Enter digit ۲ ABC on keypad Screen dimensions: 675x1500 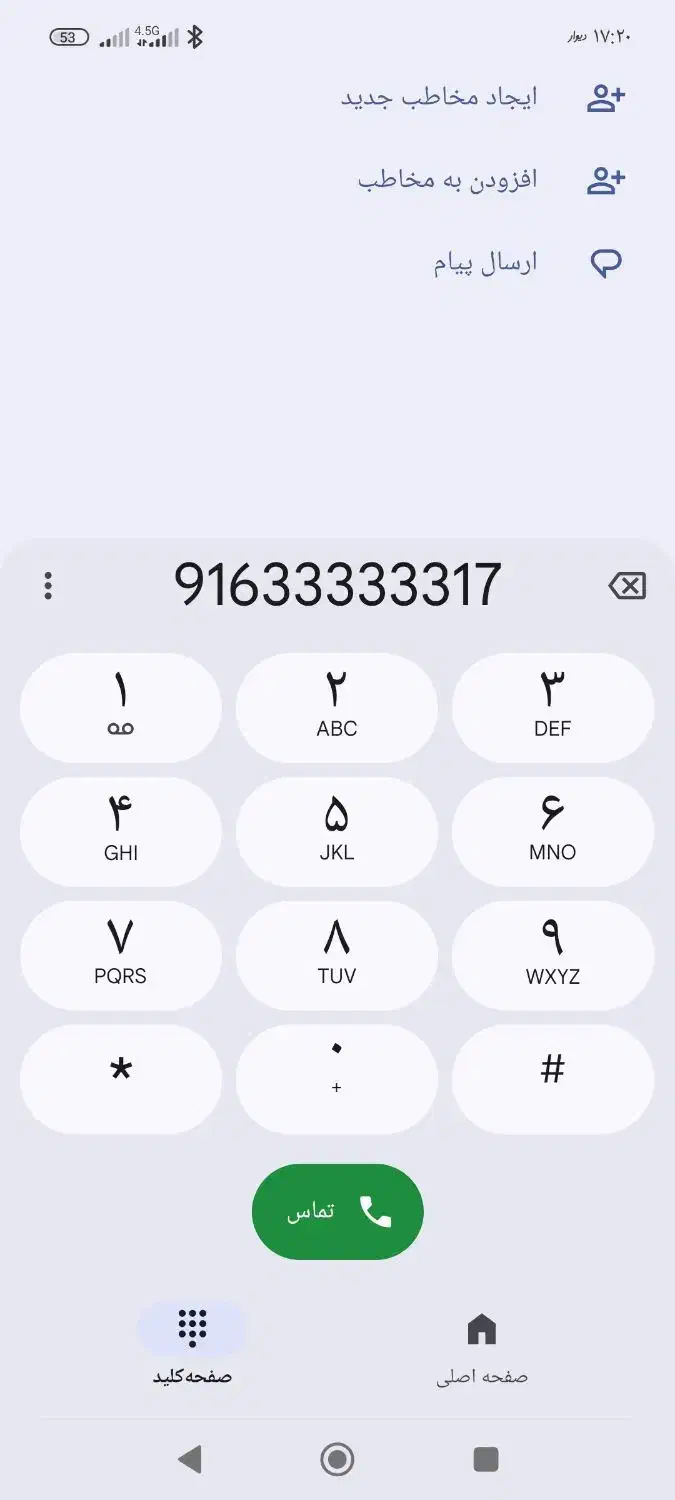tap(337, 708)
